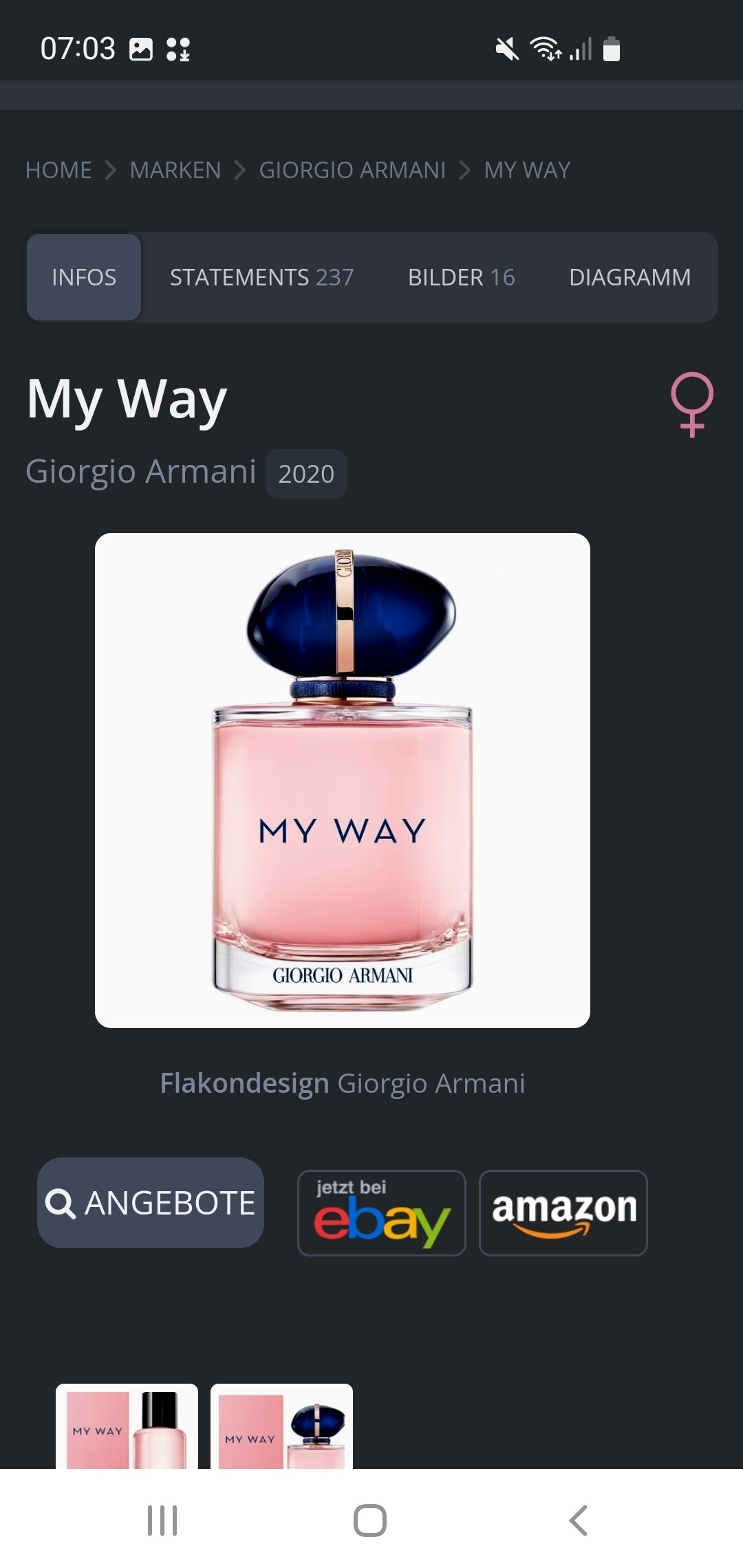The height and width of the screenshot is (1568, 743).
Task: Open the thumbnail with black-capped bottle
Action: pos(127,1426)
